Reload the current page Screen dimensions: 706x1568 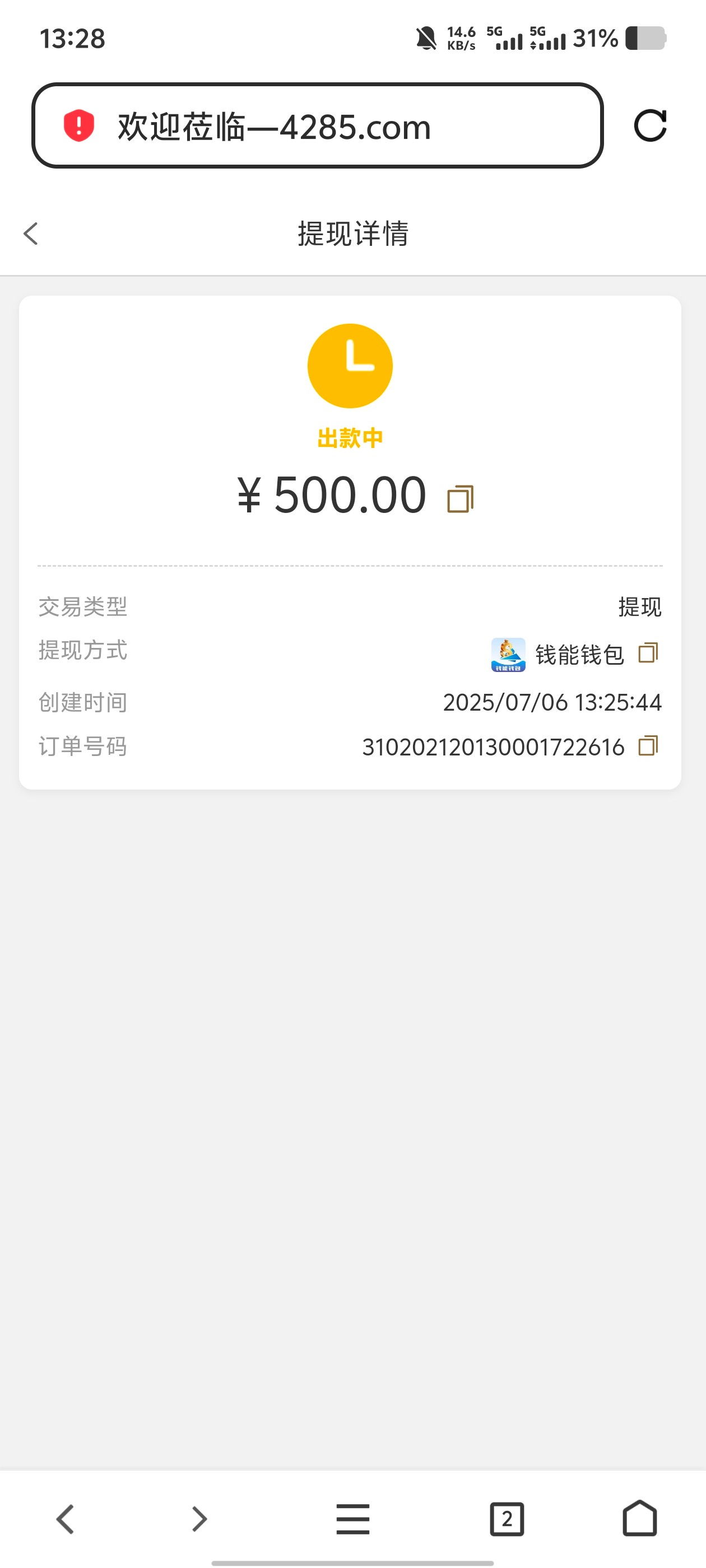(x=650, y=126)
